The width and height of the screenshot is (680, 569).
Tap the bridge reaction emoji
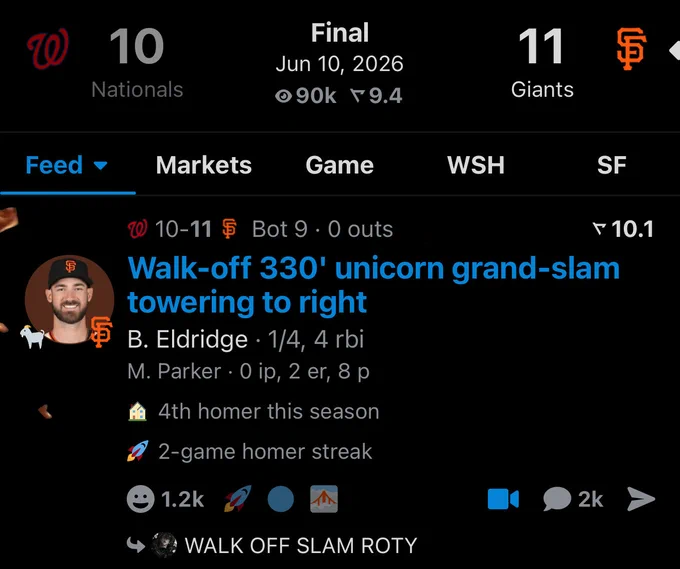pos(324,499)
